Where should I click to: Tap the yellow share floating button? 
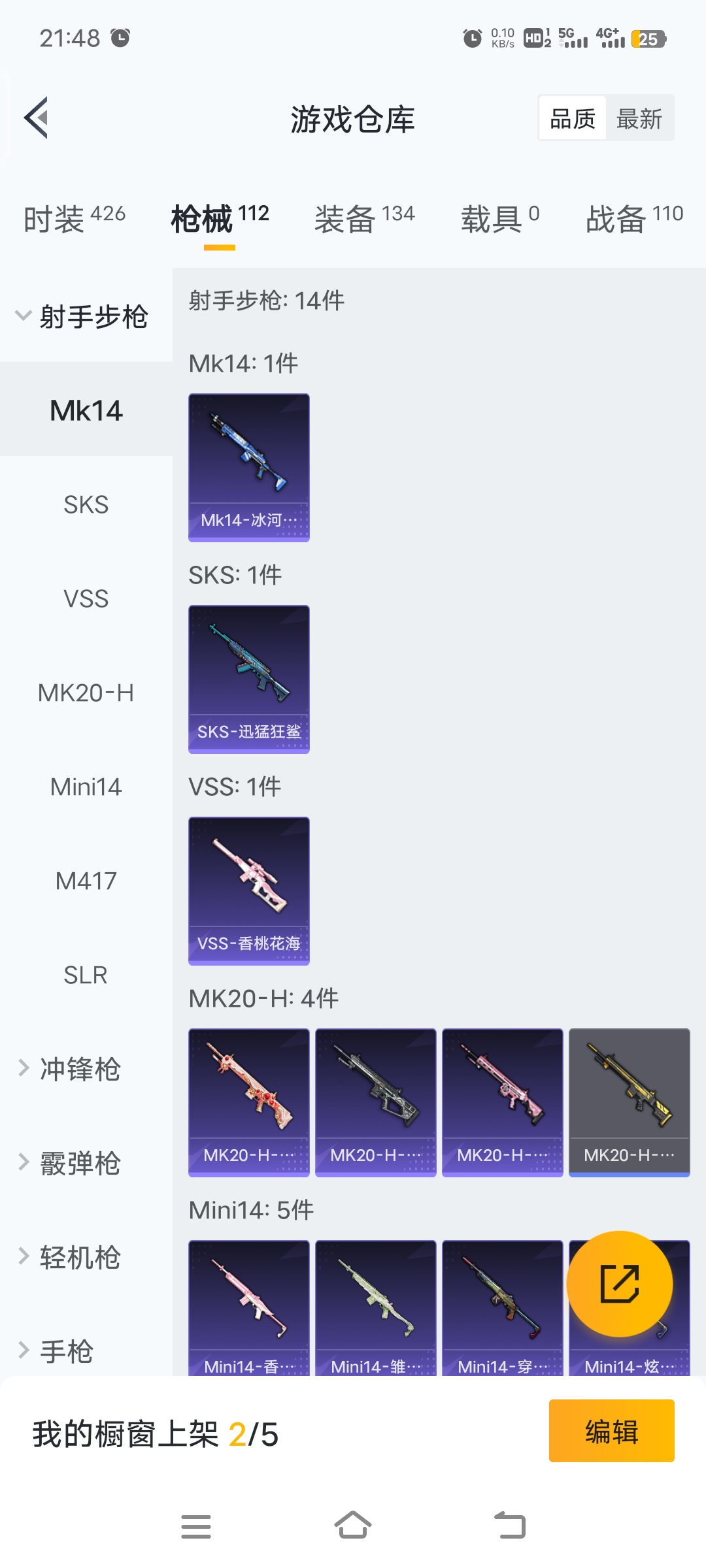click(x=619, y=1284)
